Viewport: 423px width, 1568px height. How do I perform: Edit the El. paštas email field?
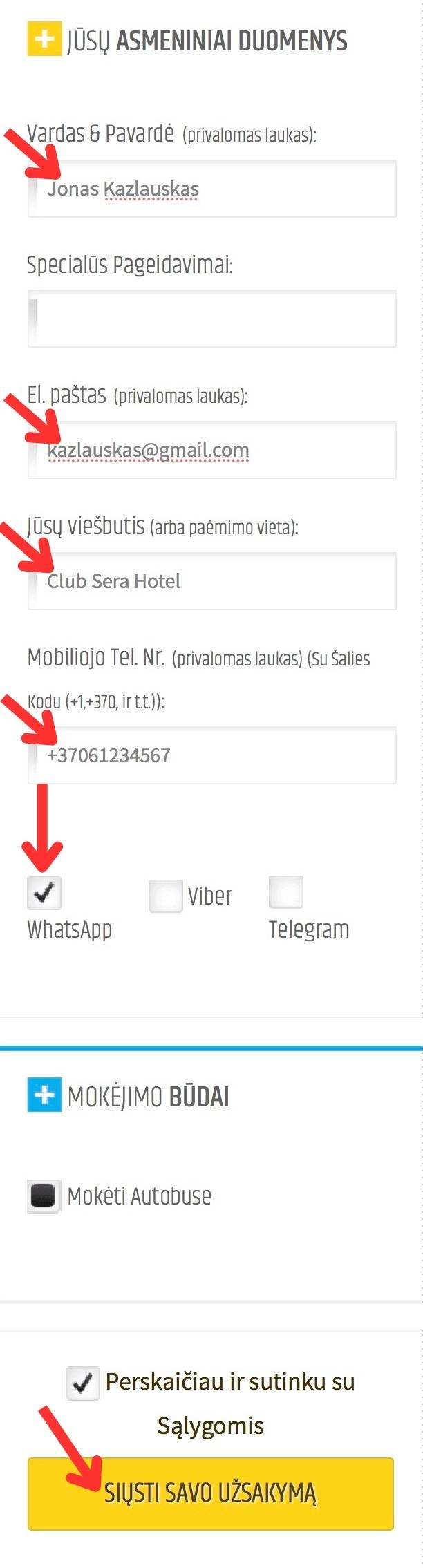click(211, 450)
